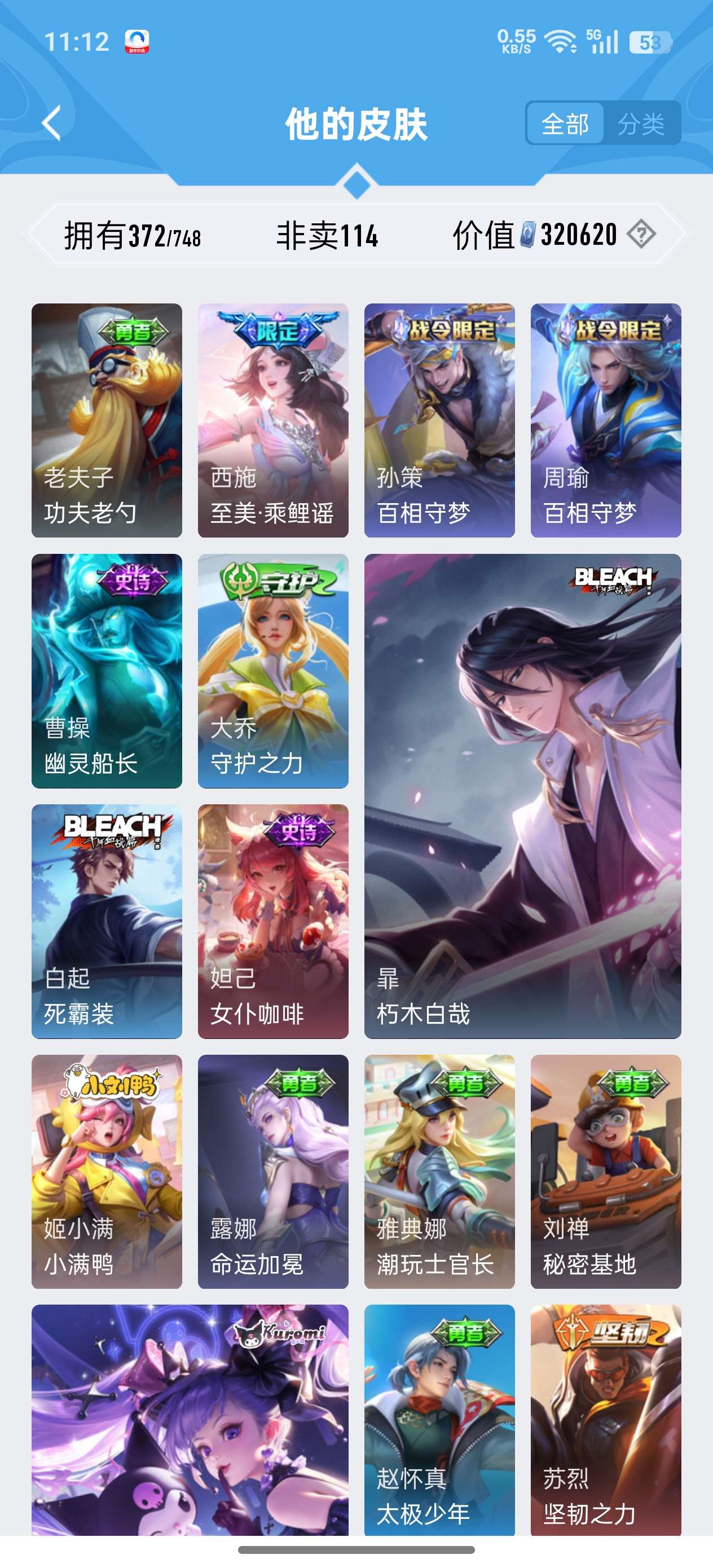Open 妲己 女仆咖啡 skin card
Image resolution: width=713 pixels, height=1568 pixels.
coord(273,921)
